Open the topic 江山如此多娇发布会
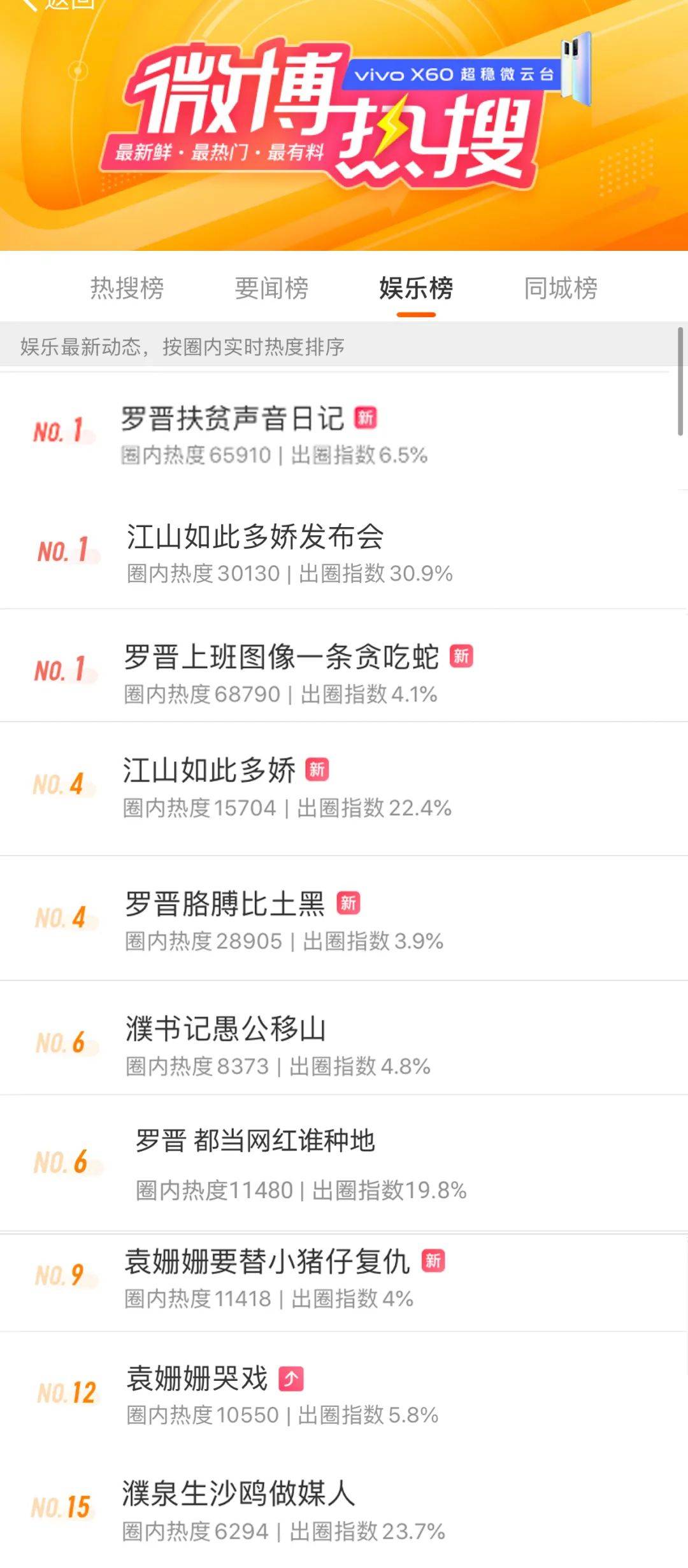688x1568 pixels. 255,537
